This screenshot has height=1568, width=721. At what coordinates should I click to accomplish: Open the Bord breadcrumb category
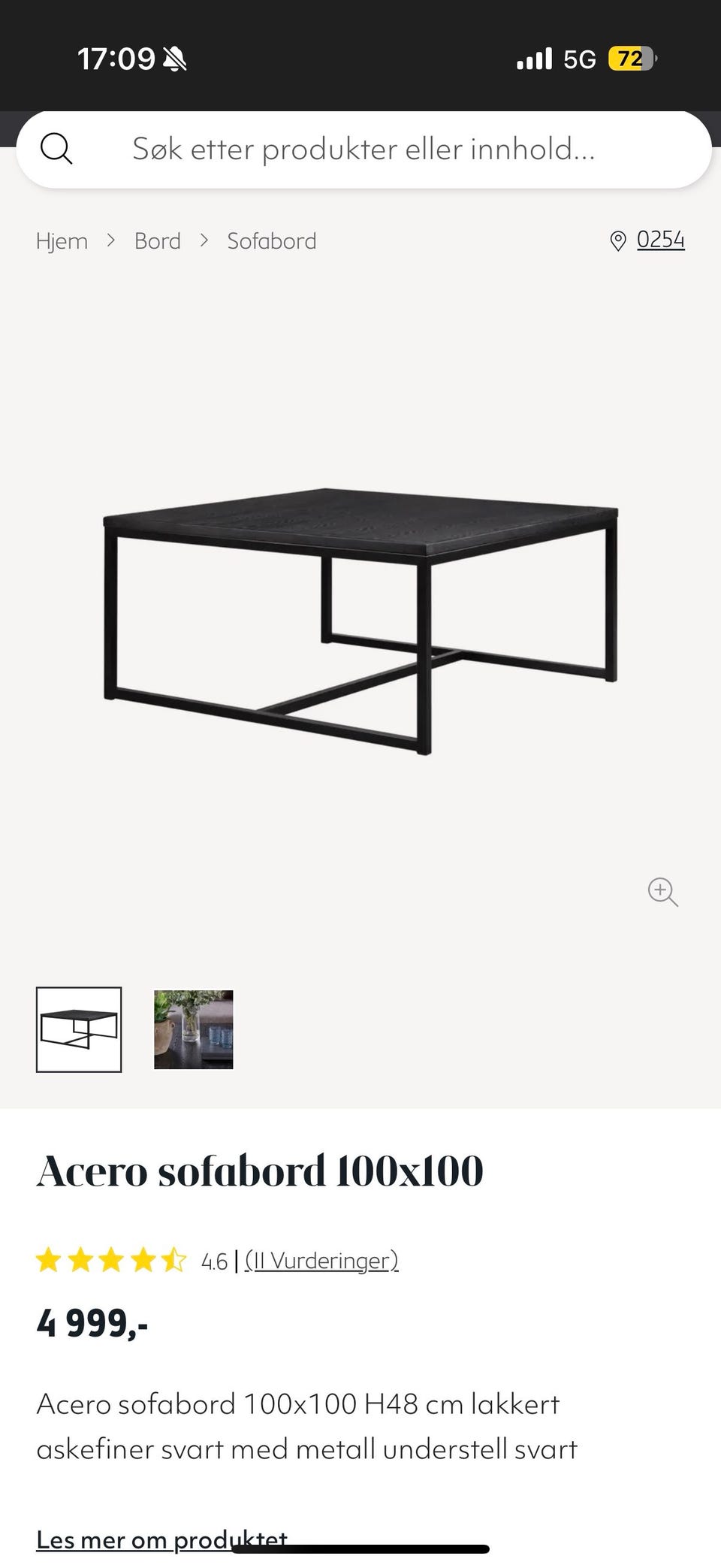157,241
